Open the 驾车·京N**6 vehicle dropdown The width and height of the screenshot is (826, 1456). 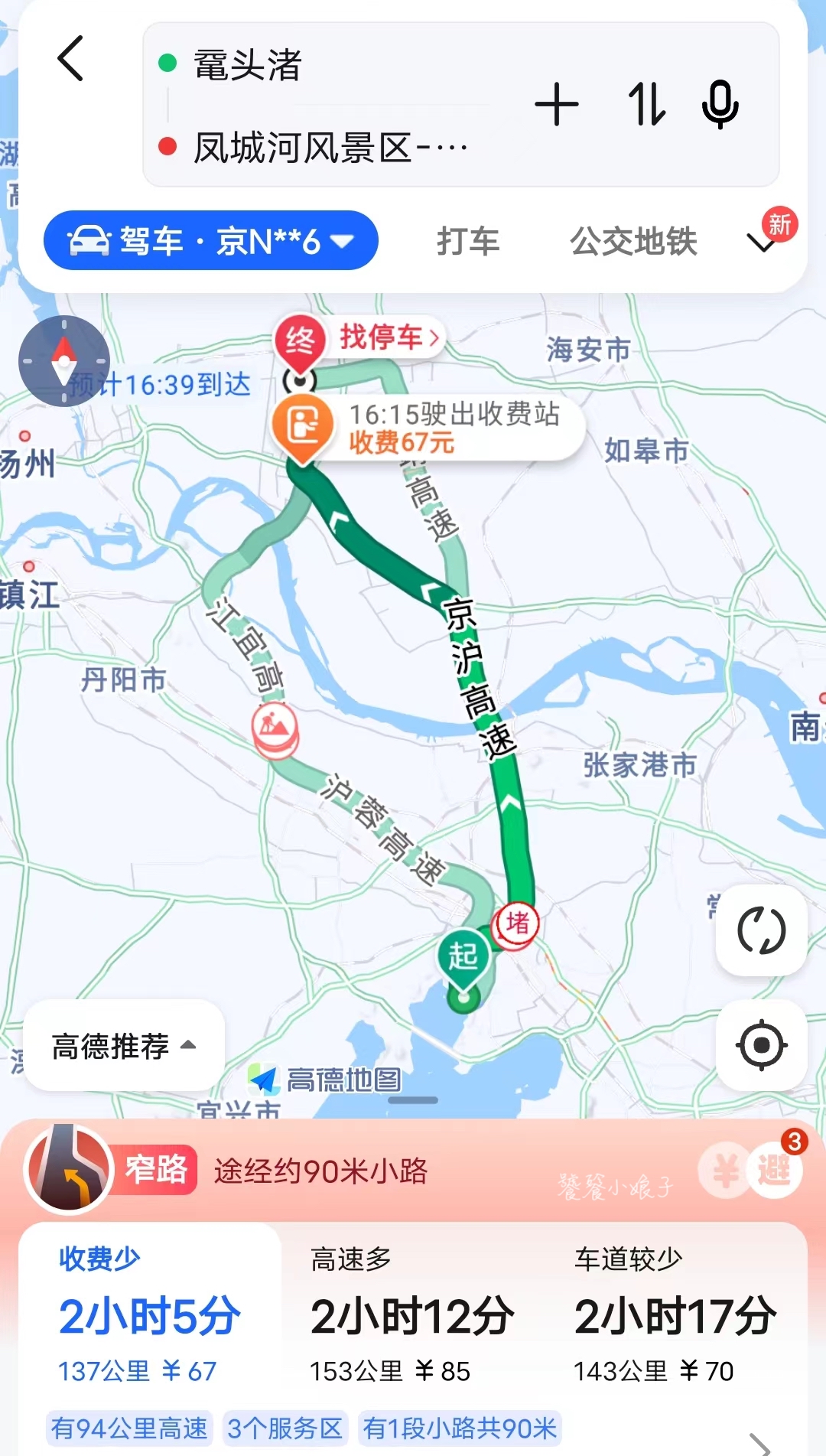210,239
